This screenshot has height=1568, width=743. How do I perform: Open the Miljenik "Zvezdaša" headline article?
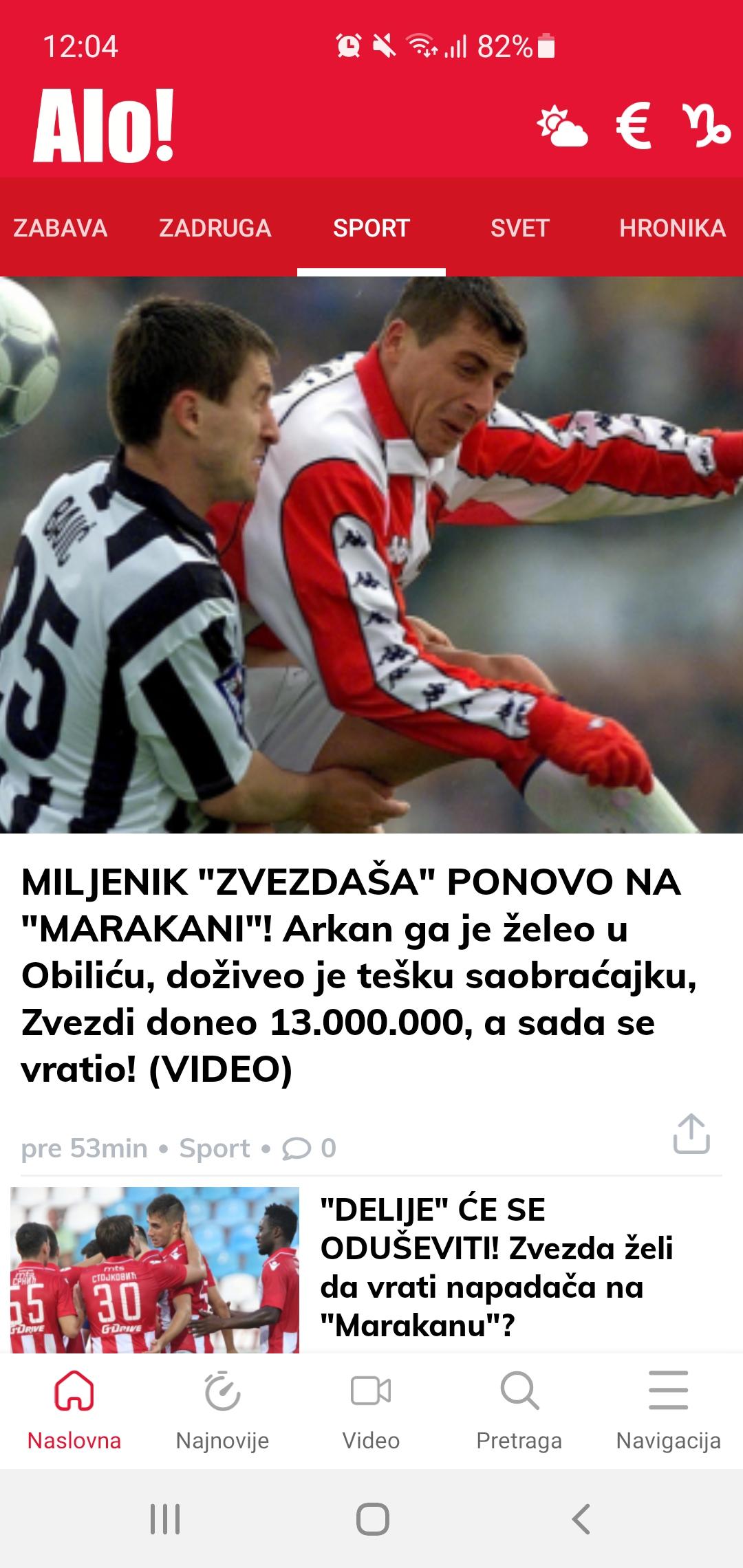[x=358, y=975]
